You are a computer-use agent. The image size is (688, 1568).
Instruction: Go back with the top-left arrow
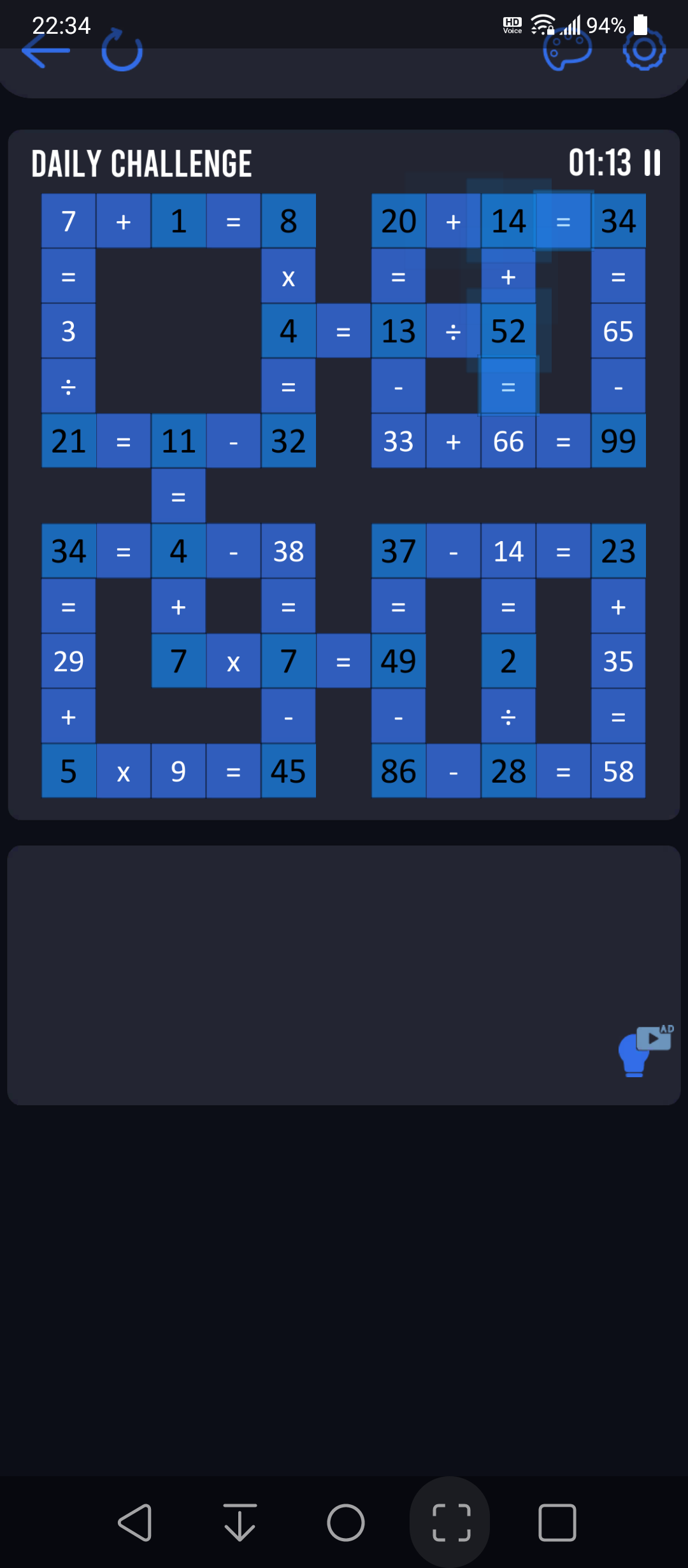pyautogui.click(x=45, y=50)
